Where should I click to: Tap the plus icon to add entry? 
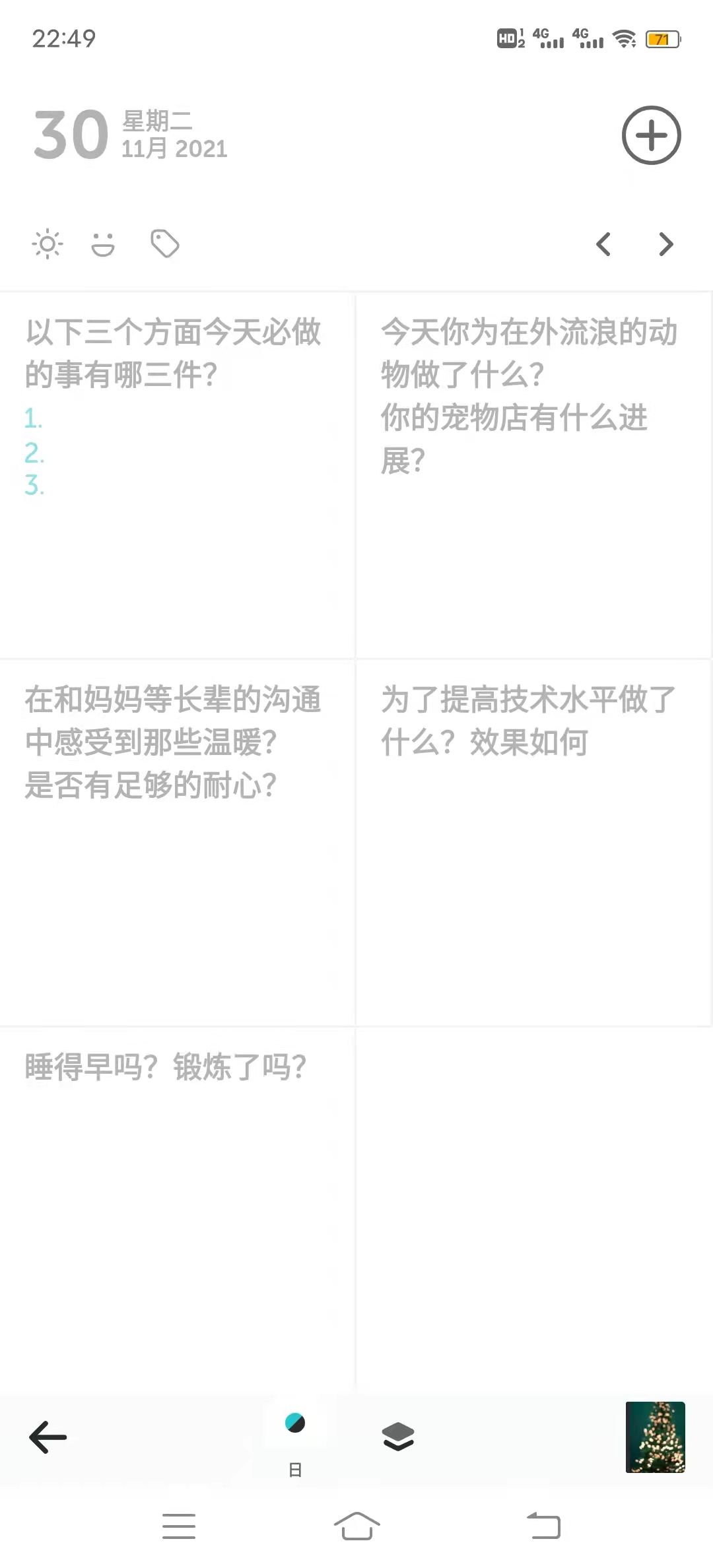point(651,135)
